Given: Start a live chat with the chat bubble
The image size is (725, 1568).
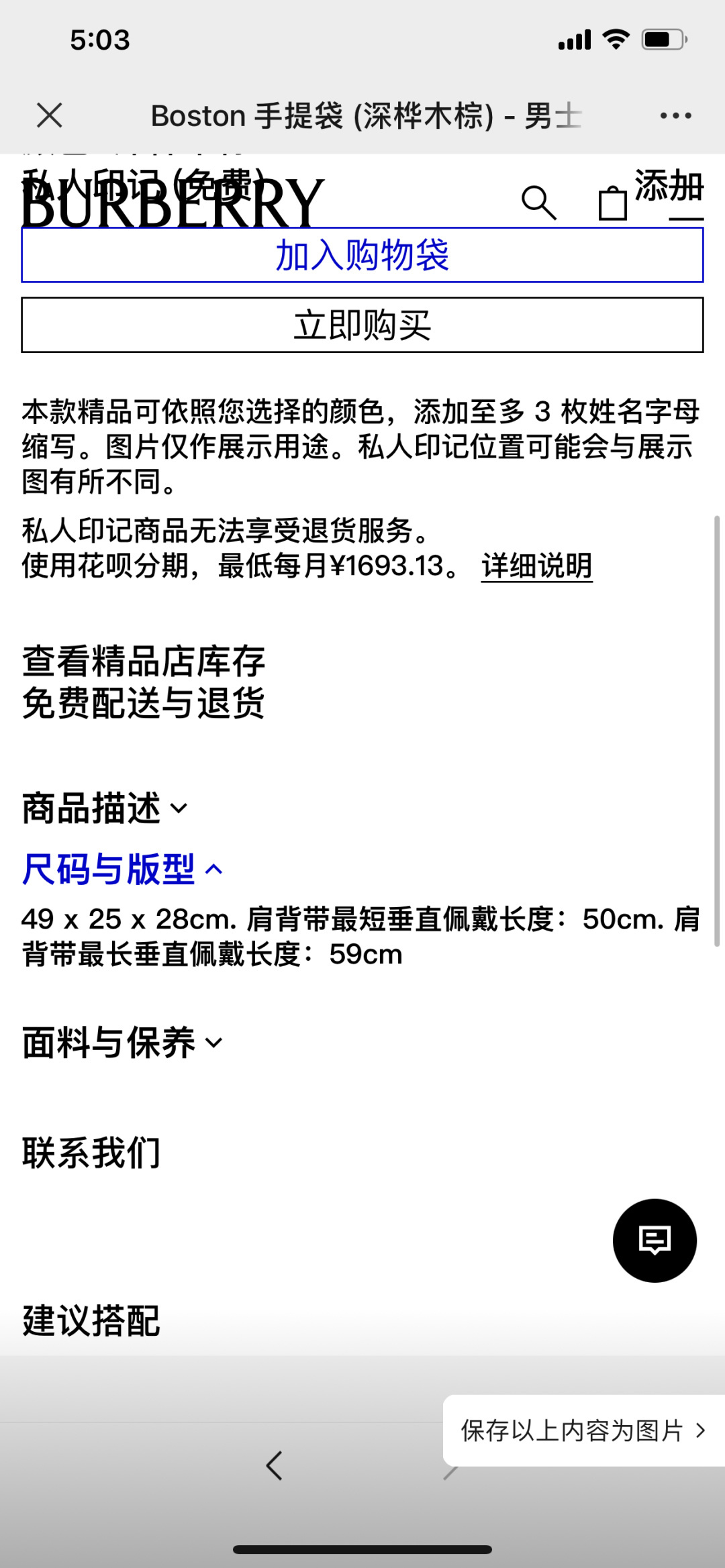Looking at the screenshot, I should click(655, 1241).
